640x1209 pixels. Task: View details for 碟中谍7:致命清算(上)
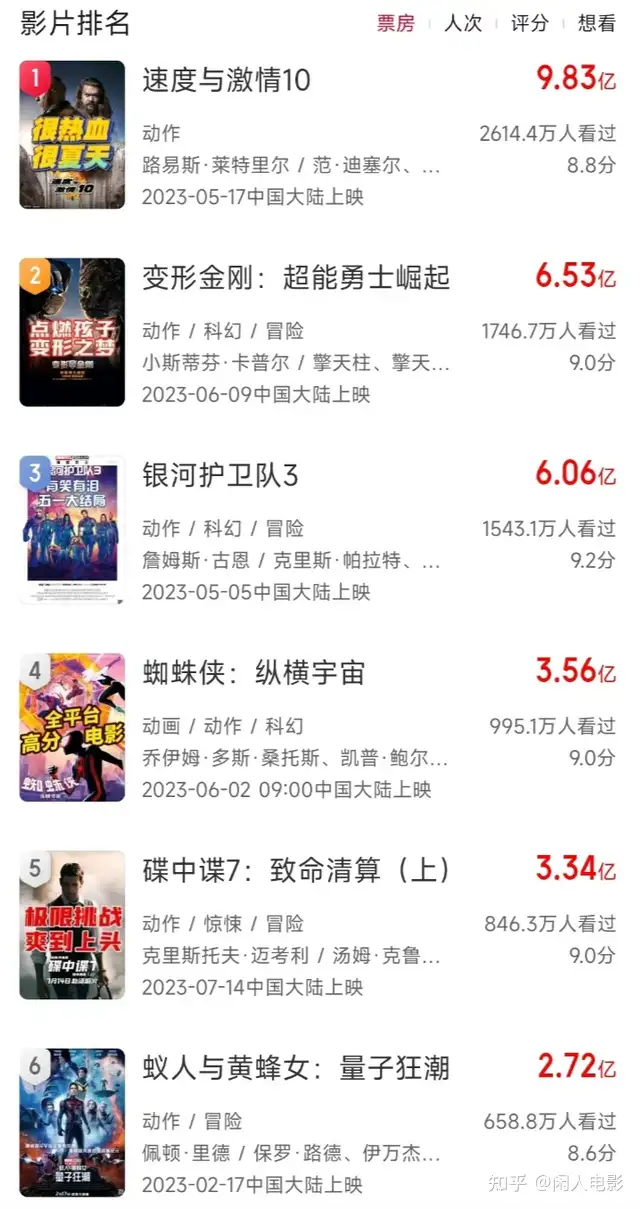pos(318,925)
